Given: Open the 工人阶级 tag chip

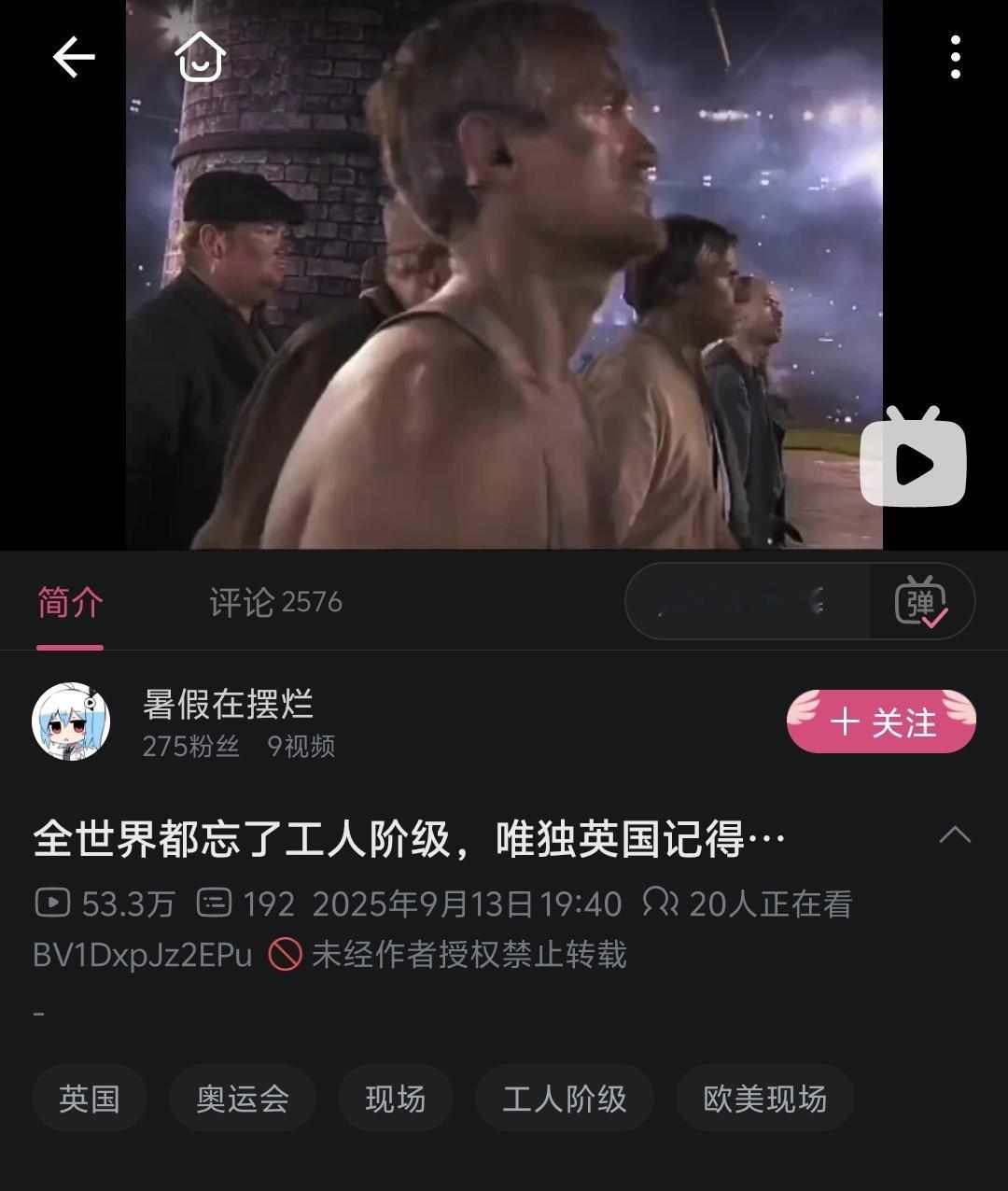Looking at the screenshot, I should (564, 1099).
